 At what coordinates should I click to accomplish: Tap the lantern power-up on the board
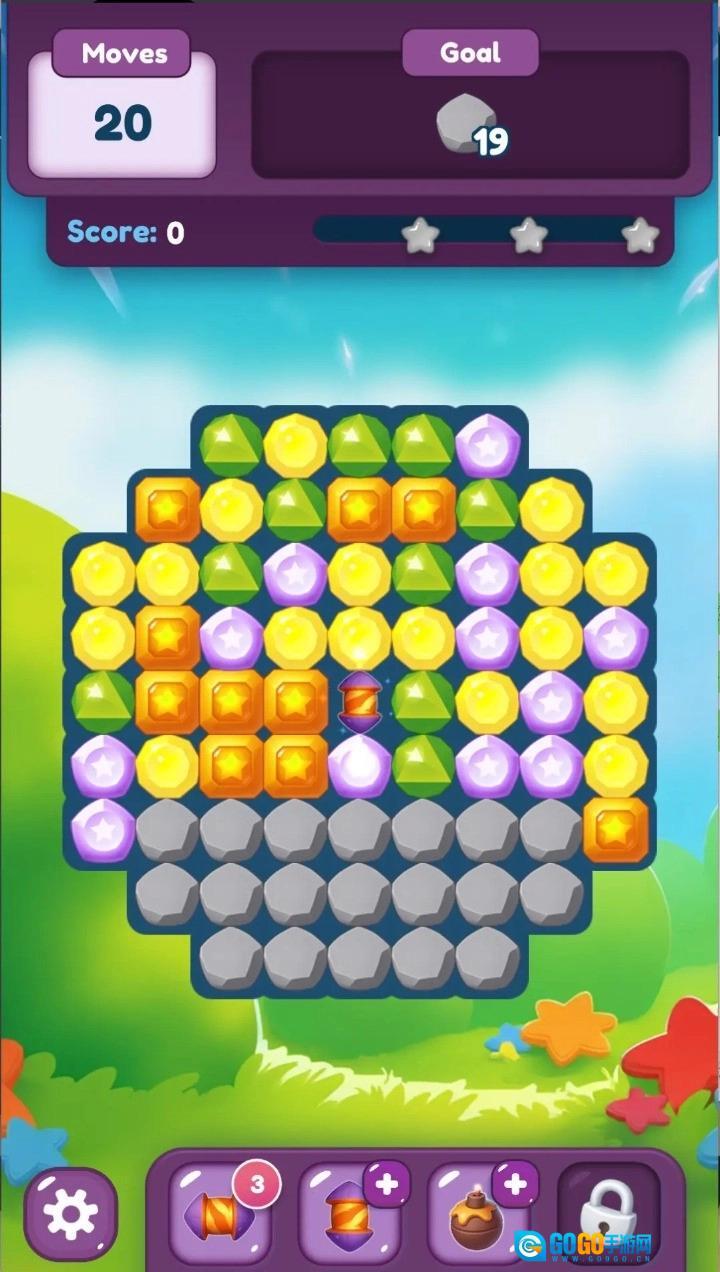360,703
